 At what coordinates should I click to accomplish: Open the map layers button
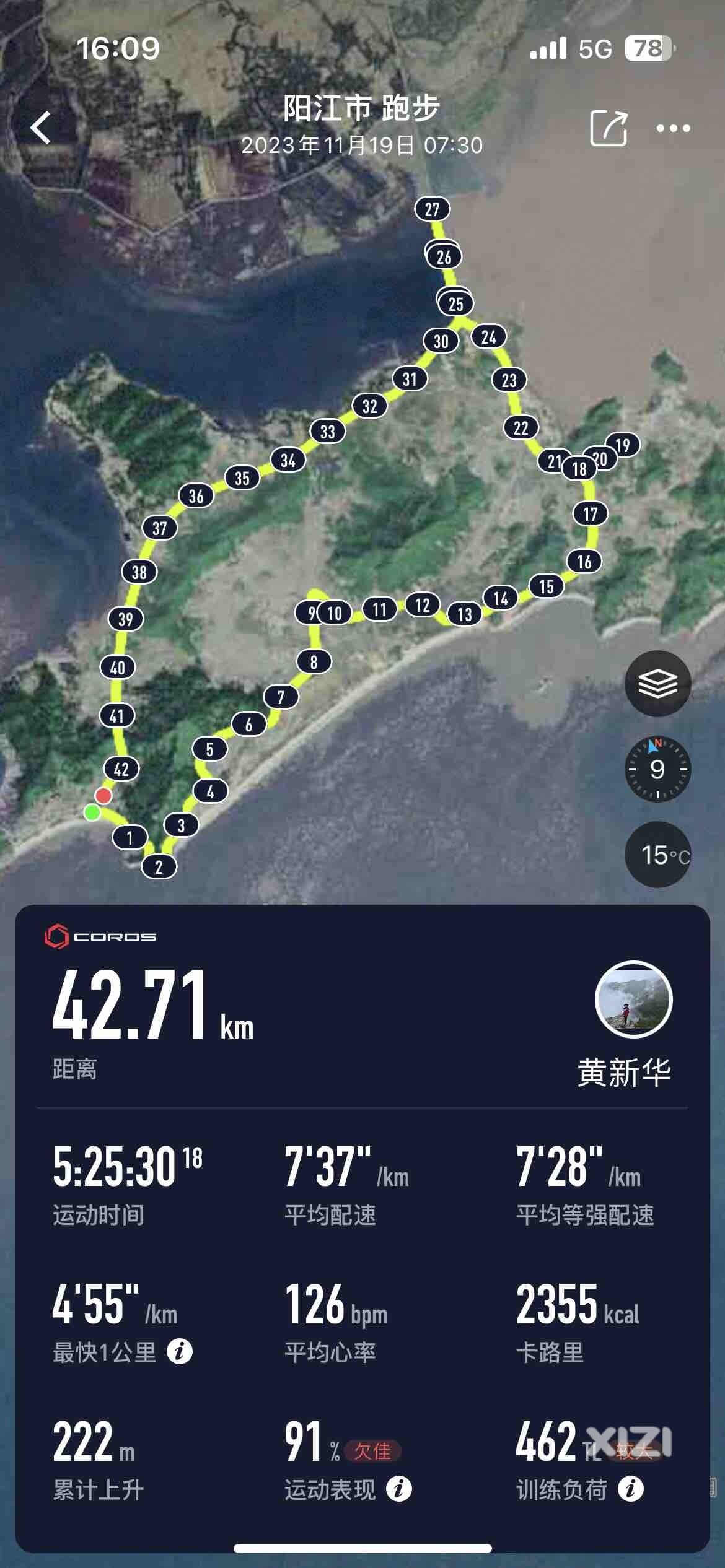click(x=657, y=684)
